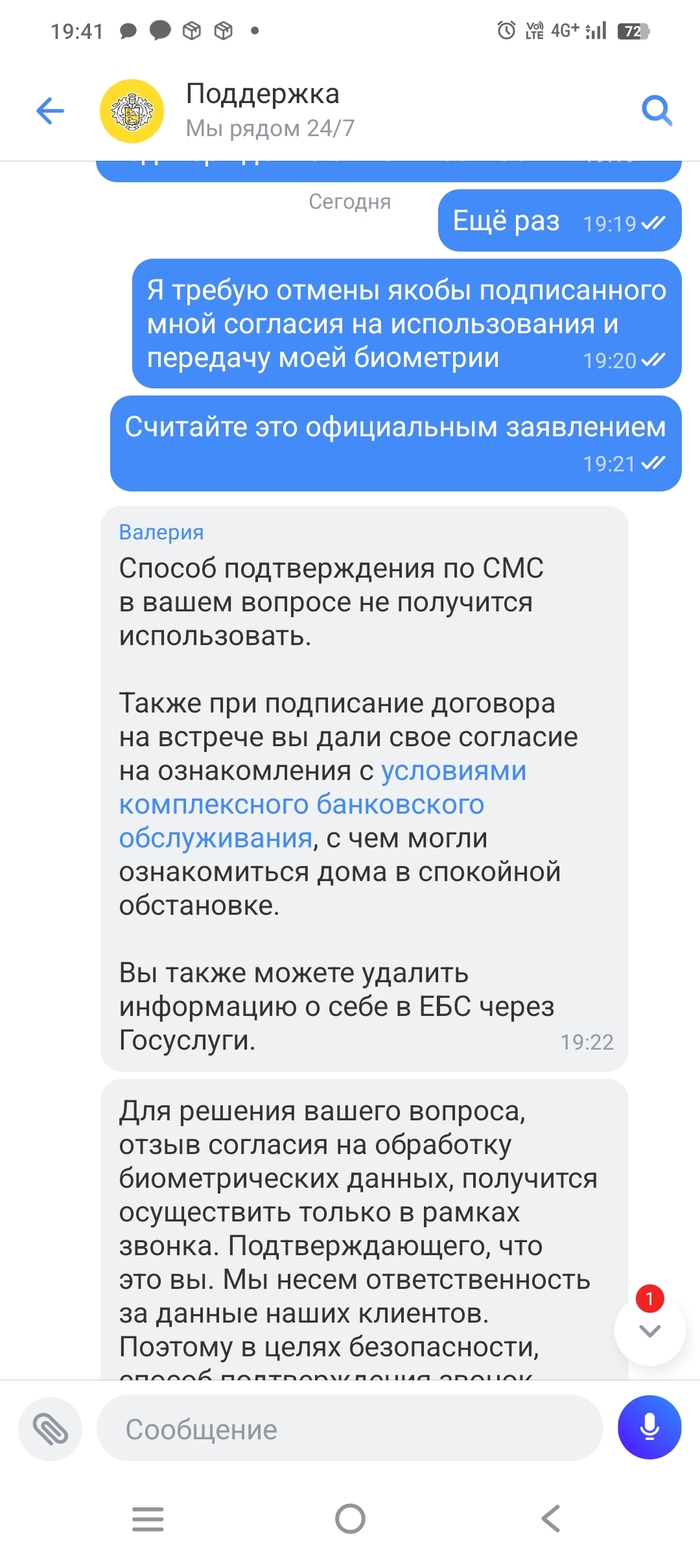Attach a file with the paperclip
This screenshot has height=1556, width=700.
click(x=49, y=1428)
